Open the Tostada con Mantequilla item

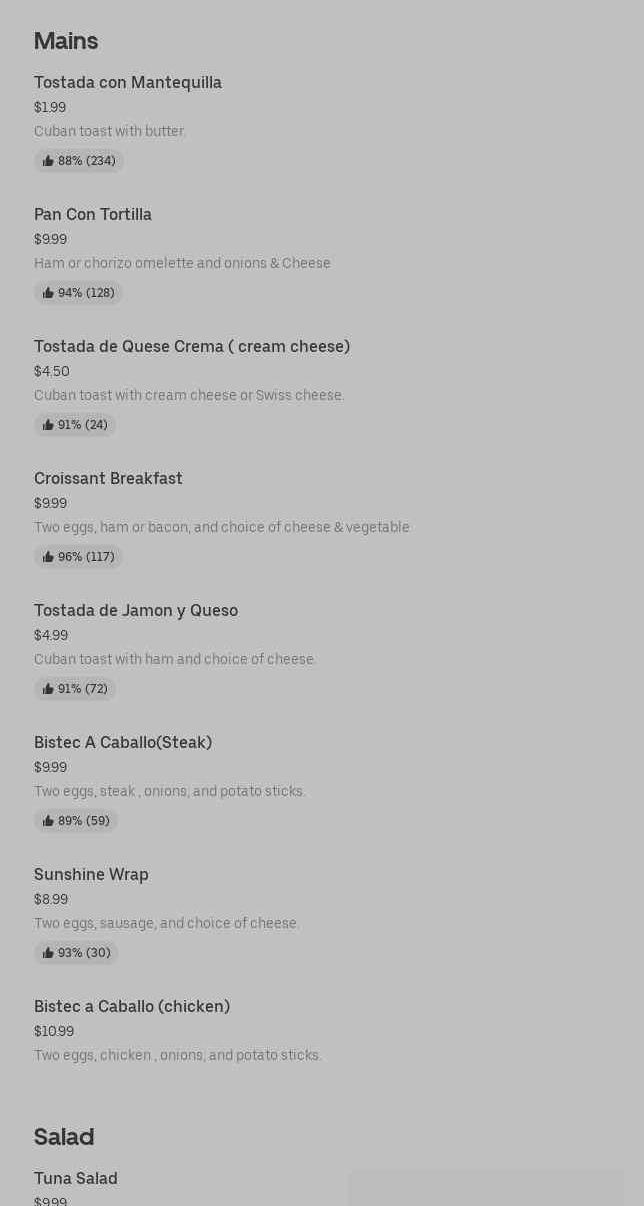coord(128,83)
